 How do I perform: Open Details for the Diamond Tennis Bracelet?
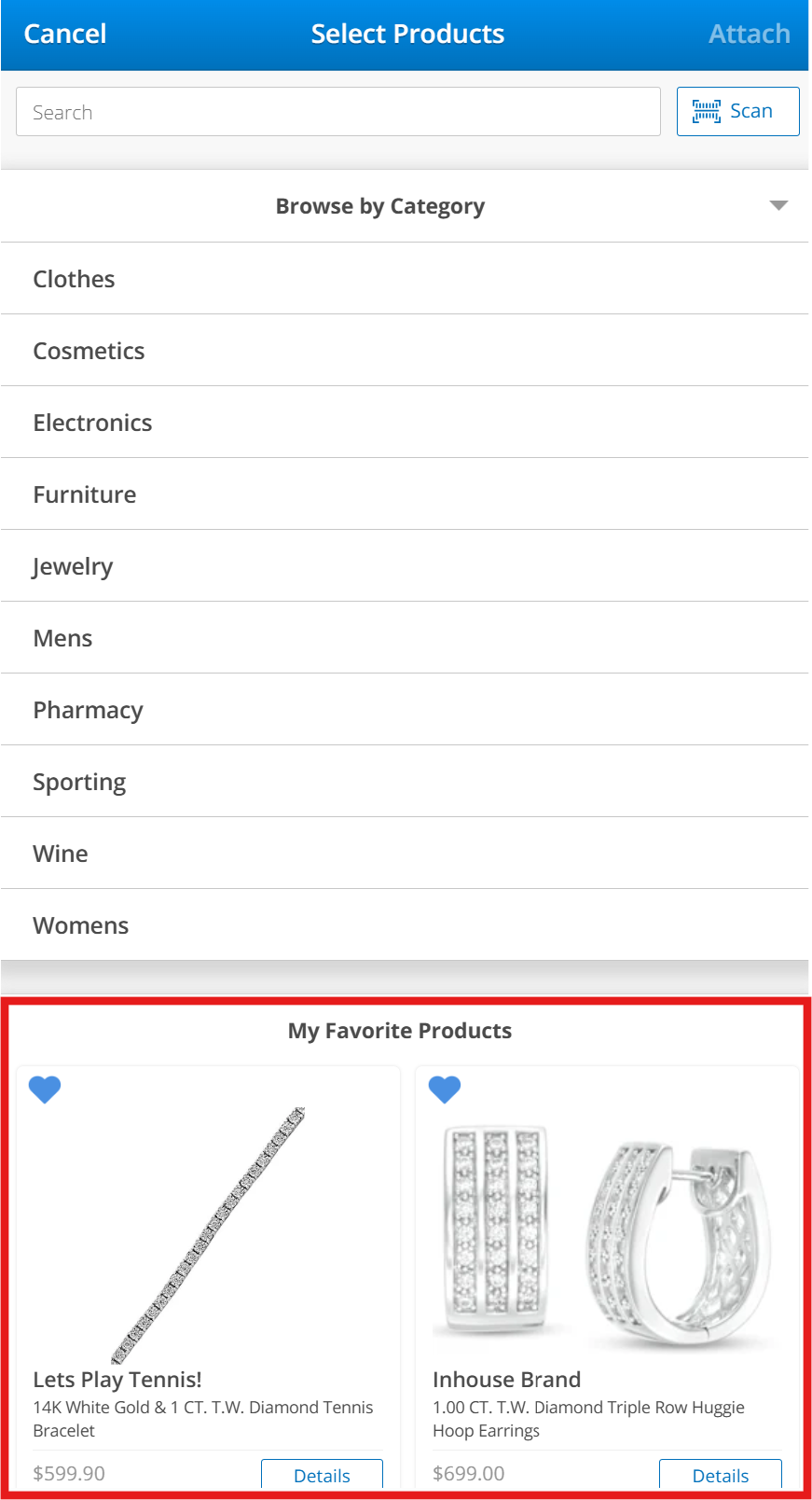tap(322, 1475)
